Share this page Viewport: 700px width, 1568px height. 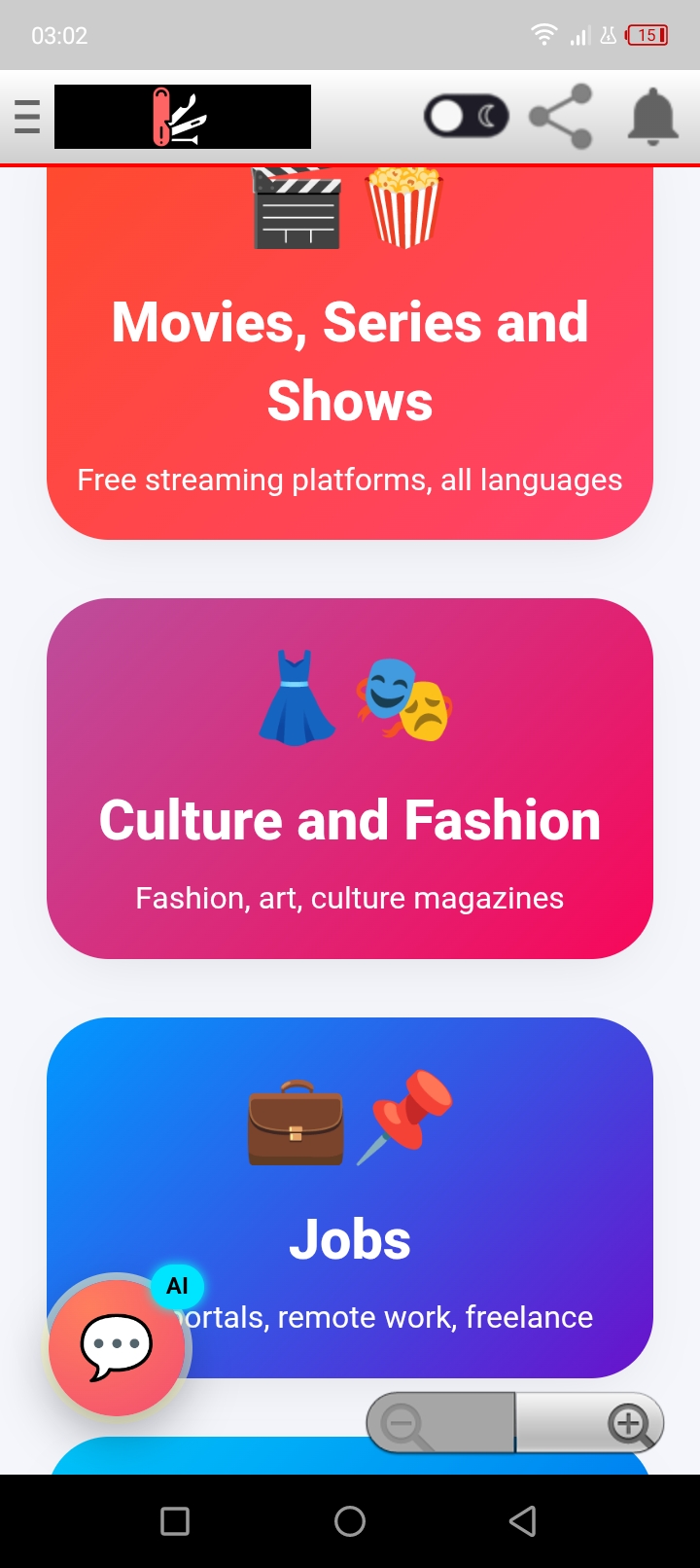(x=561, y=117)
